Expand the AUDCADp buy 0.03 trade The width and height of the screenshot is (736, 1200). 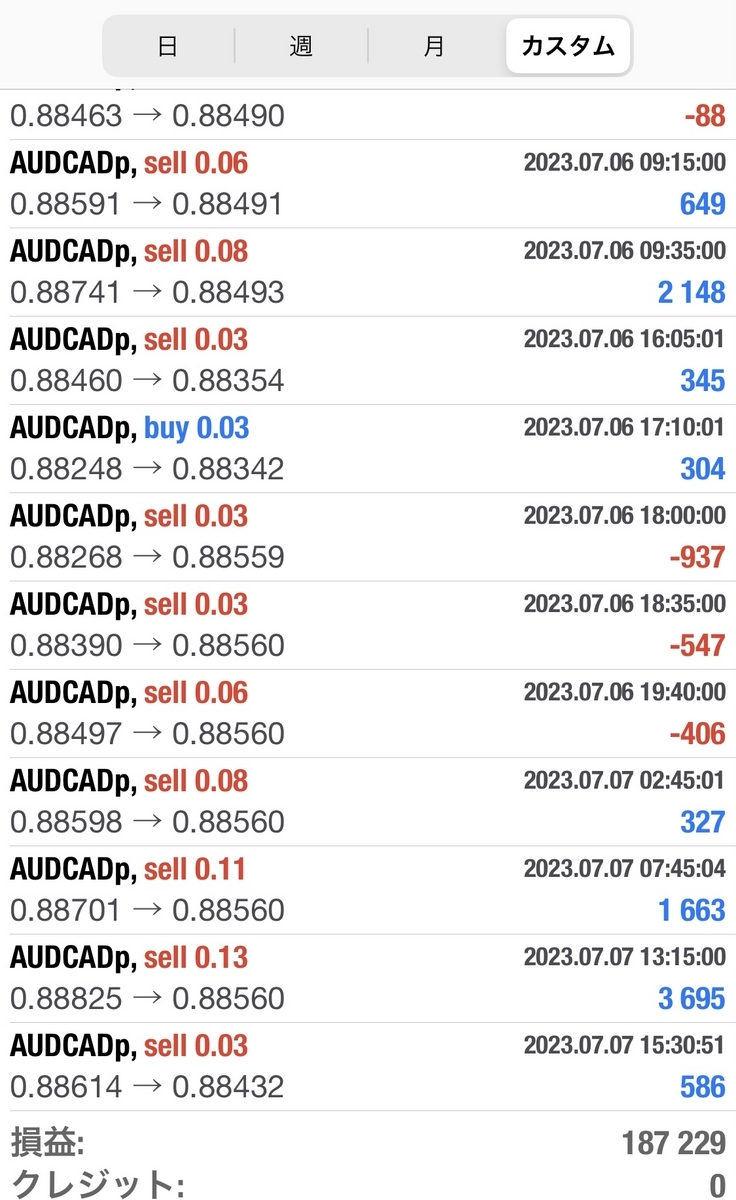[368, 448]
